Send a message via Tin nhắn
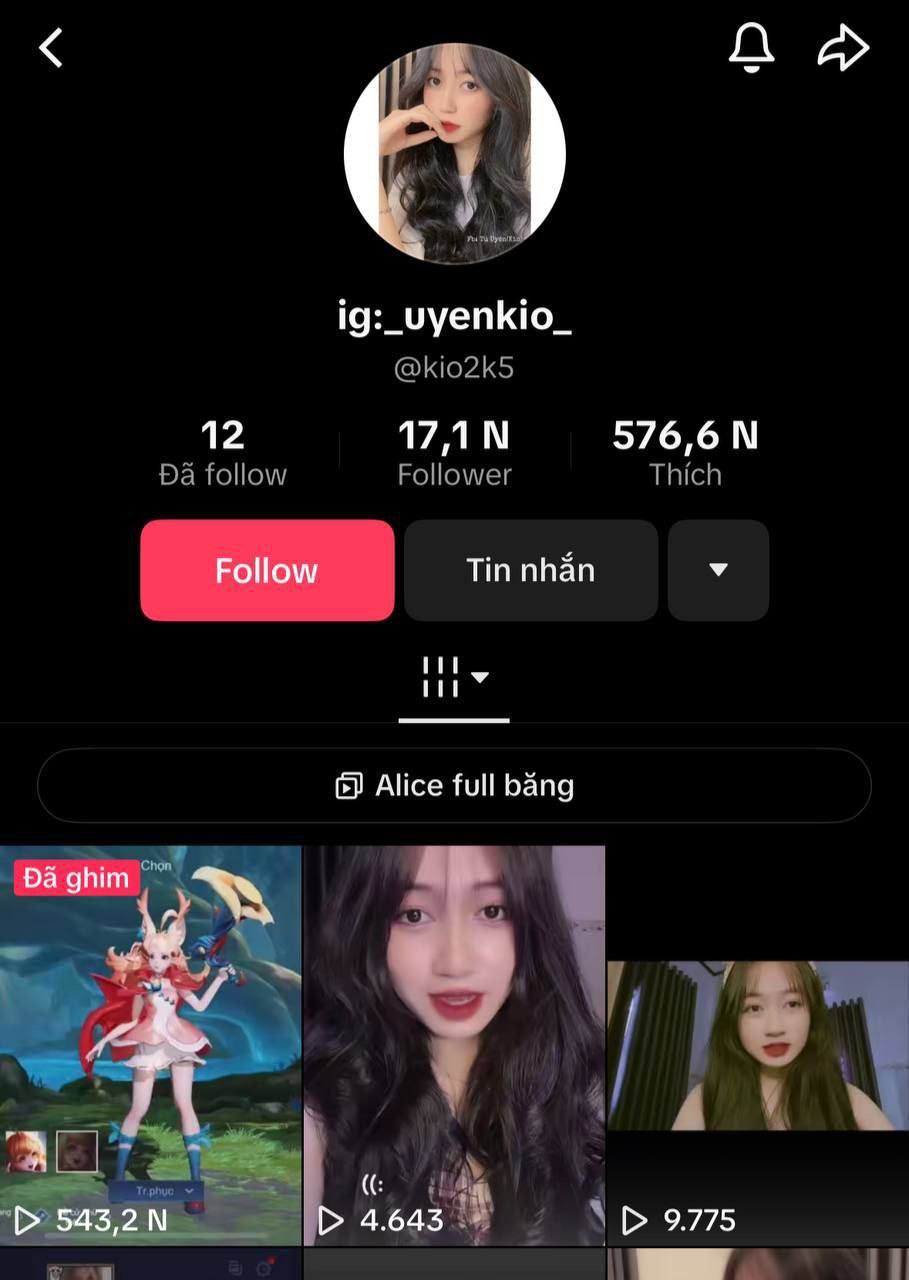 [530, 570]
